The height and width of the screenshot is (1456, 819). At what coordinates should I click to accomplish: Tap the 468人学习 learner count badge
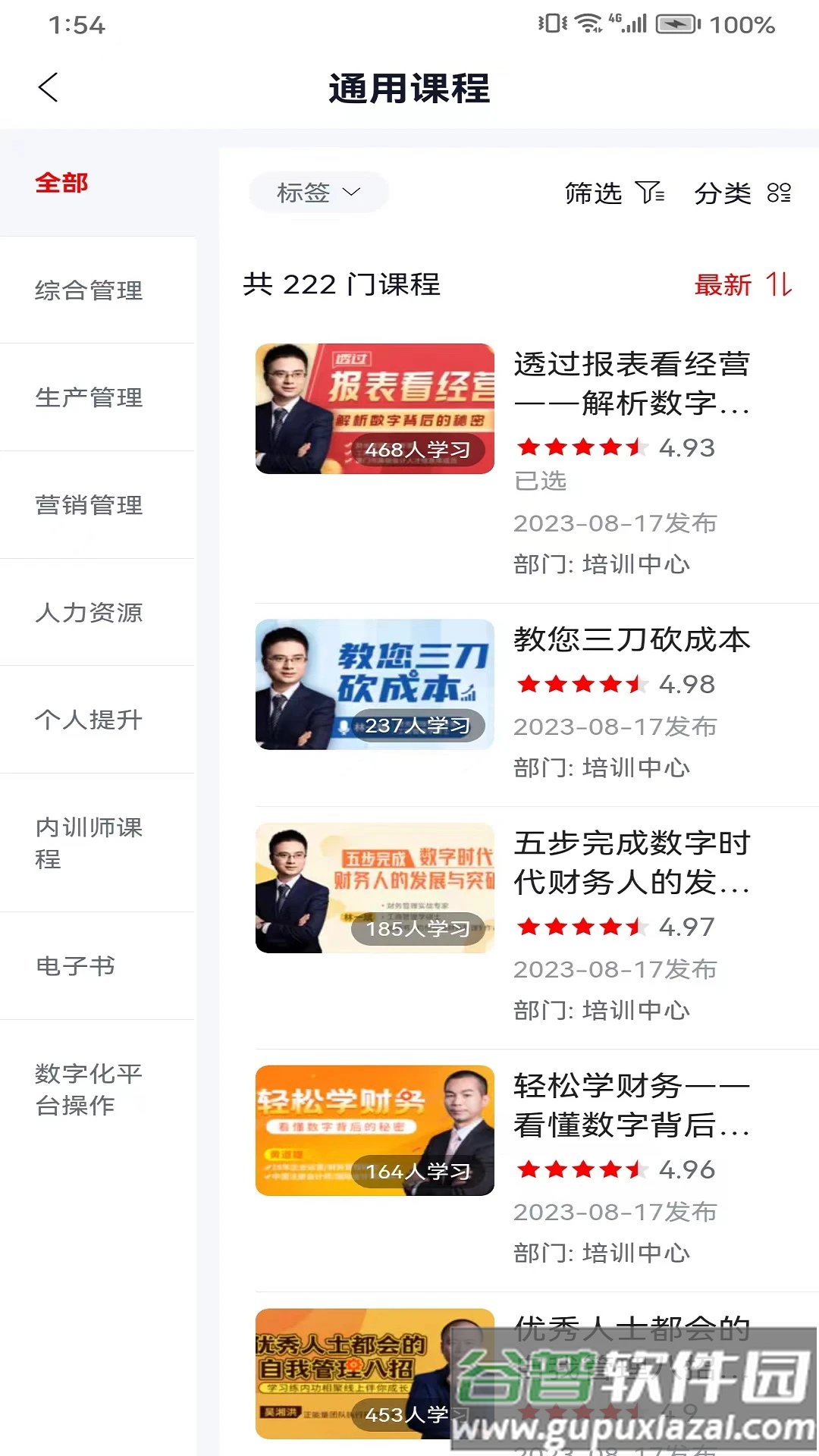[418, 449]
